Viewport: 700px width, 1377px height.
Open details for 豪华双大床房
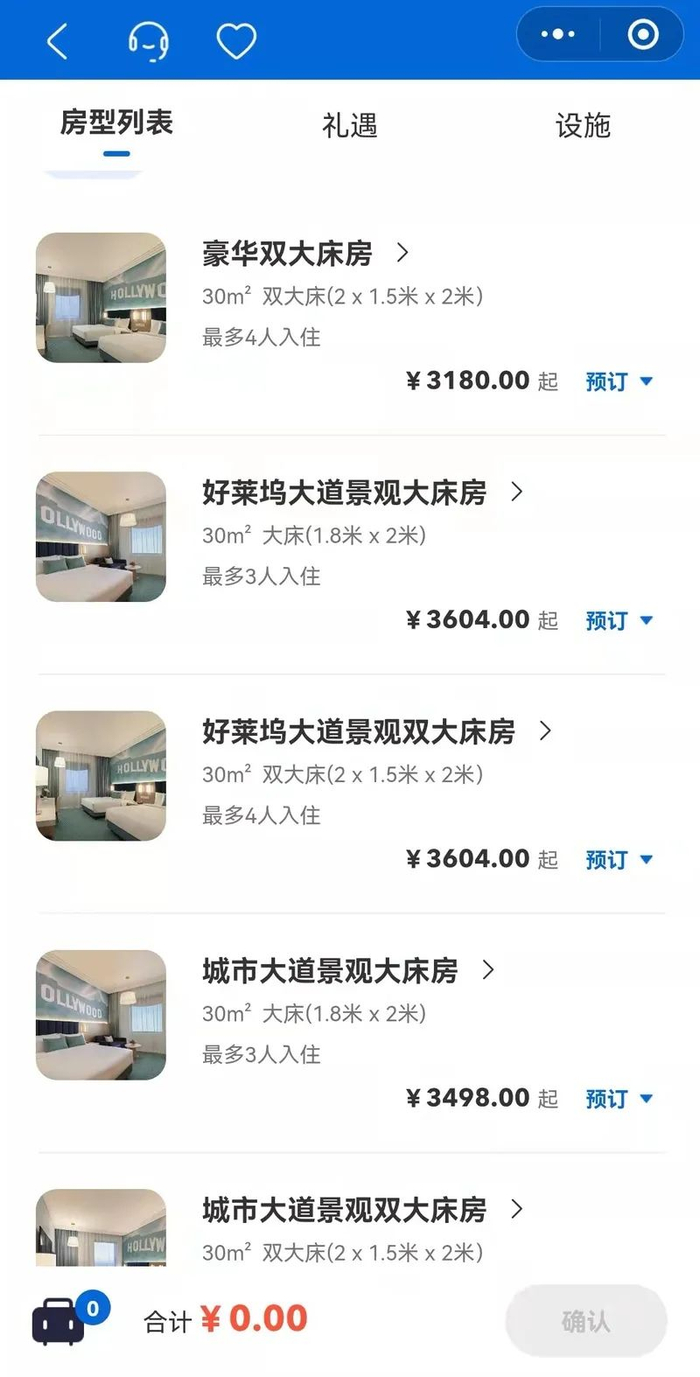click(x=306, y=253)
